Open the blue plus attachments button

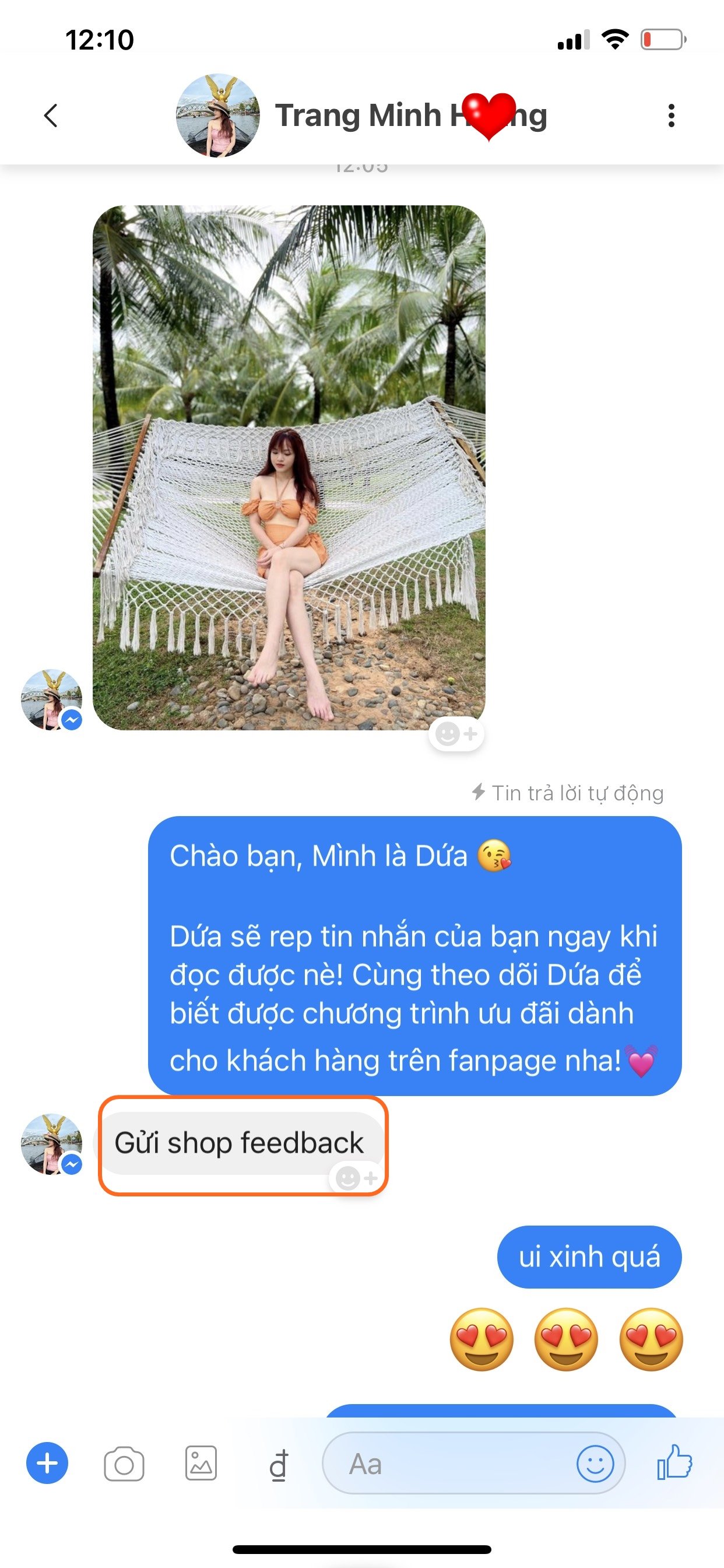(47, 1464)
